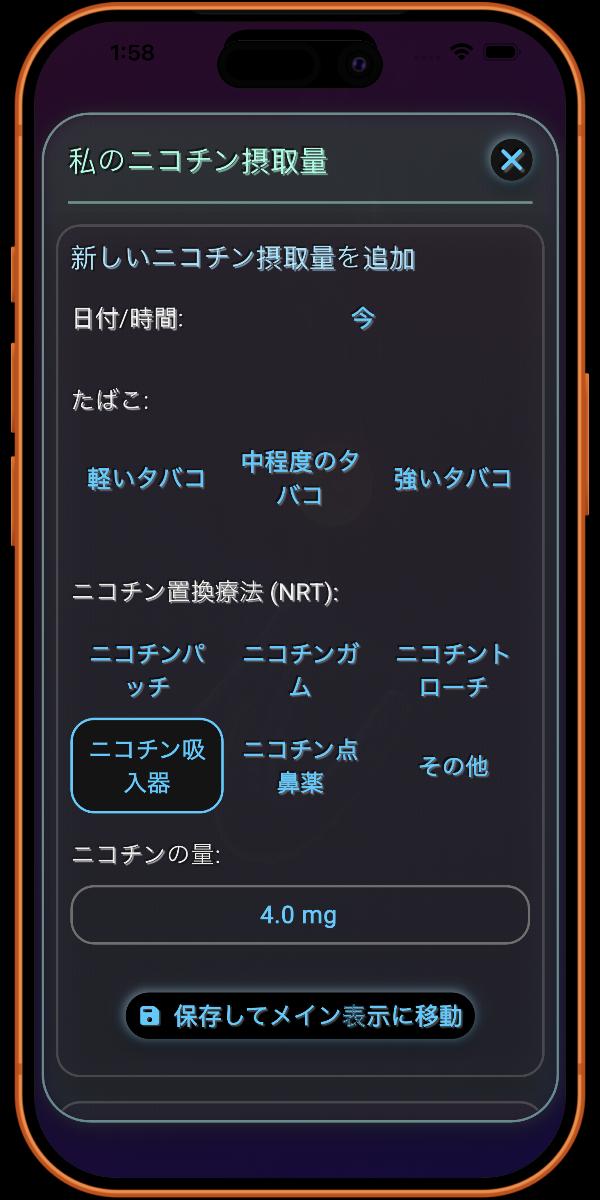Select 軽いタバコ option

pos(147,478)
